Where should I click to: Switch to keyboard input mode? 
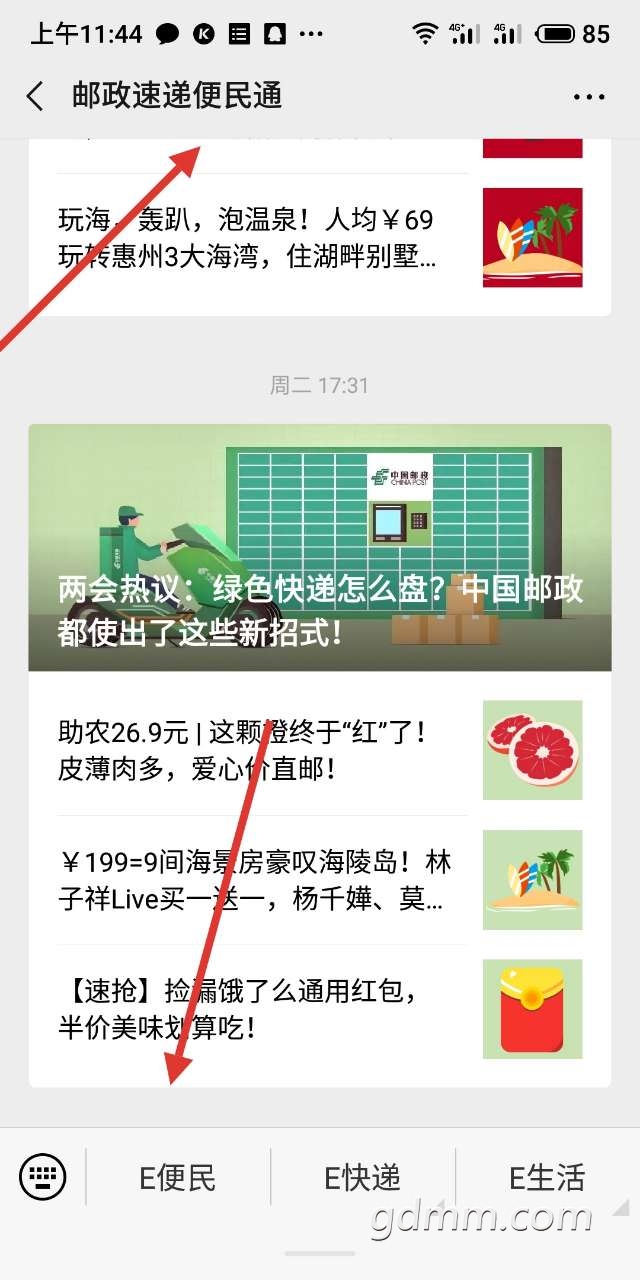(x=43, y=1176)
